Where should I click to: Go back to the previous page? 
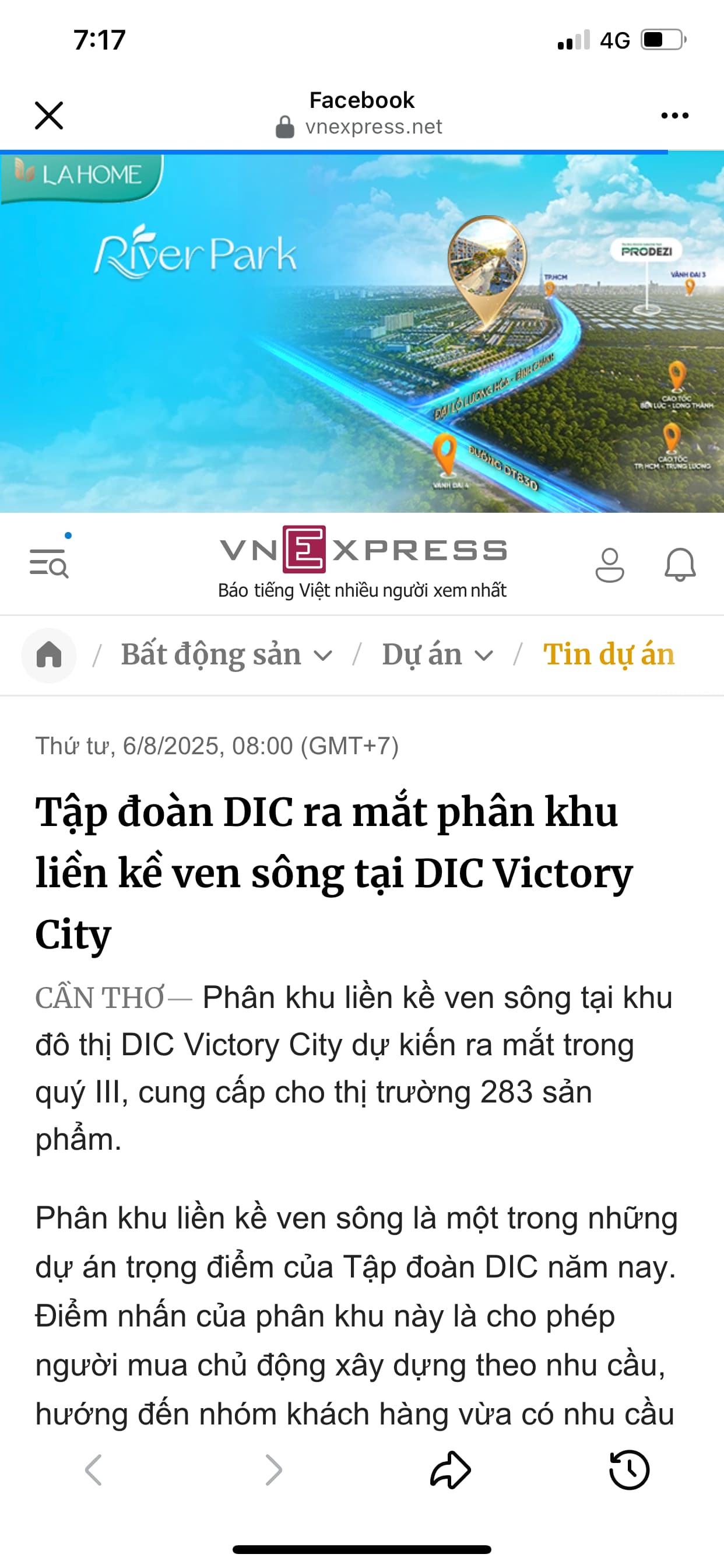(94, 1470)
